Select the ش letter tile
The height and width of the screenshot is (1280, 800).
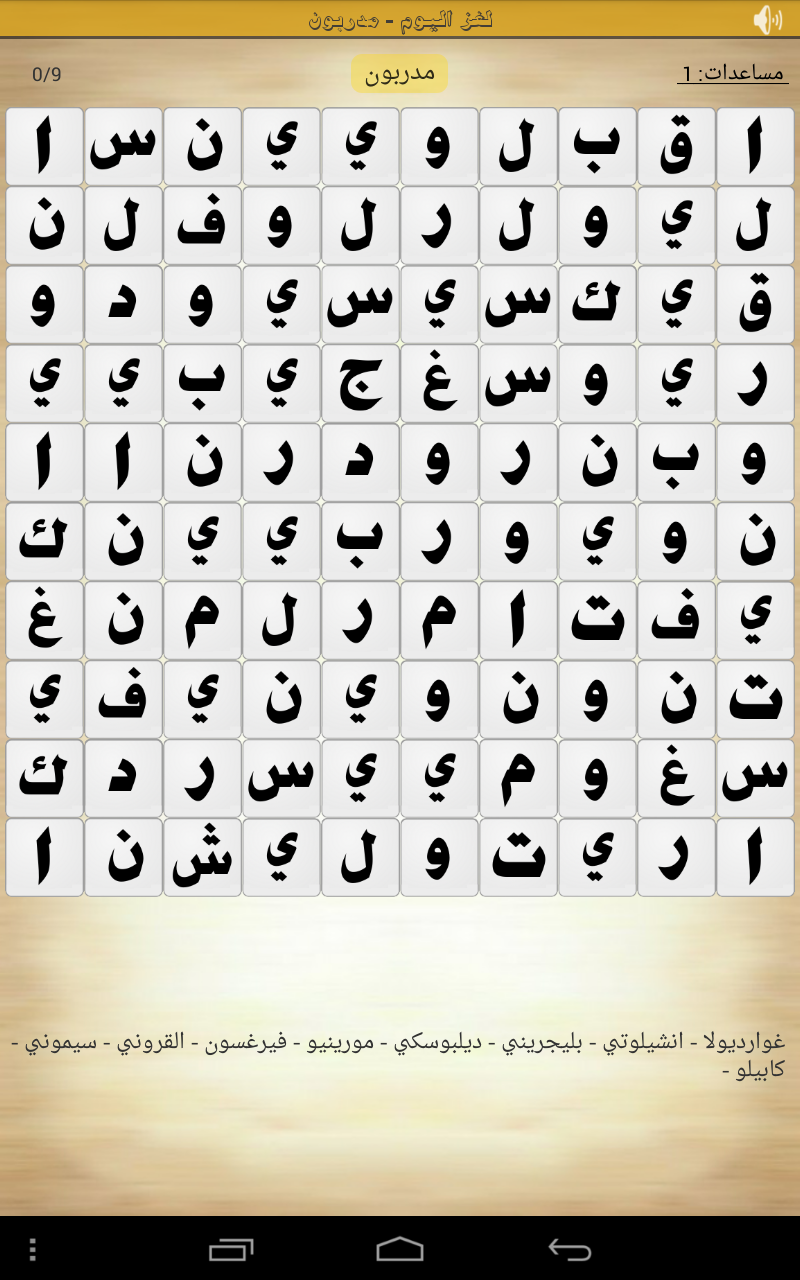pyautogui.click(x=202, y=858)
